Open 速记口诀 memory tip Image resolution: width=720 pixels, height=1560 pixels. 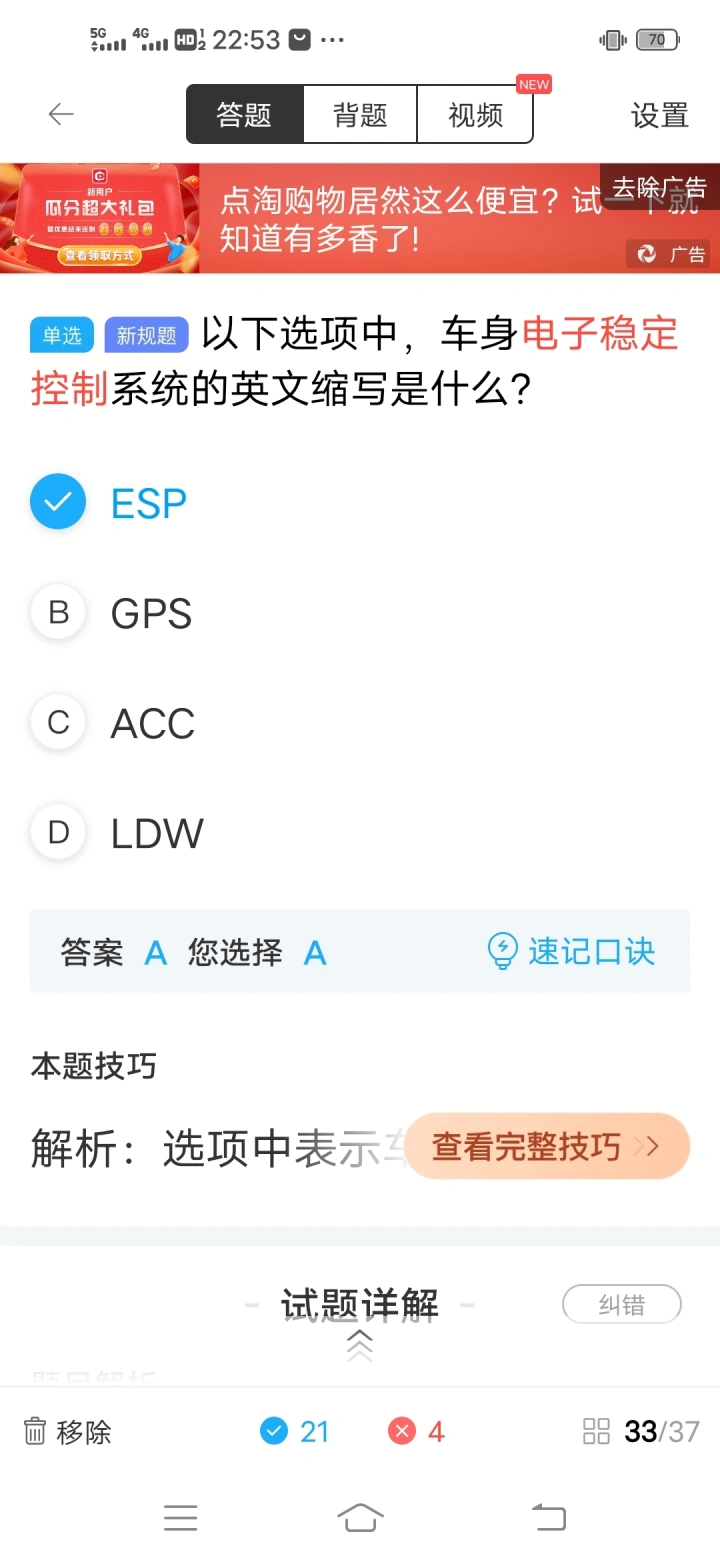point(571,951)
